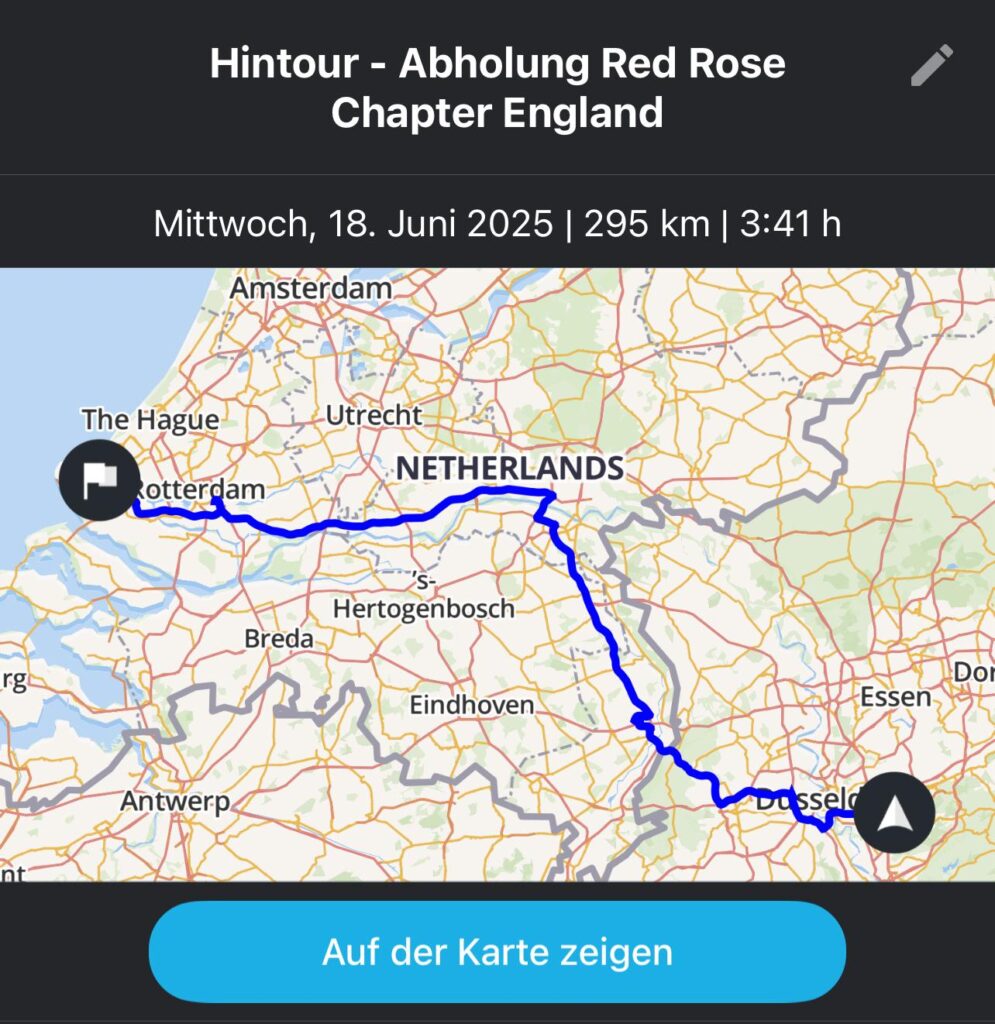Open the route map preview

(x=497, y=575)
